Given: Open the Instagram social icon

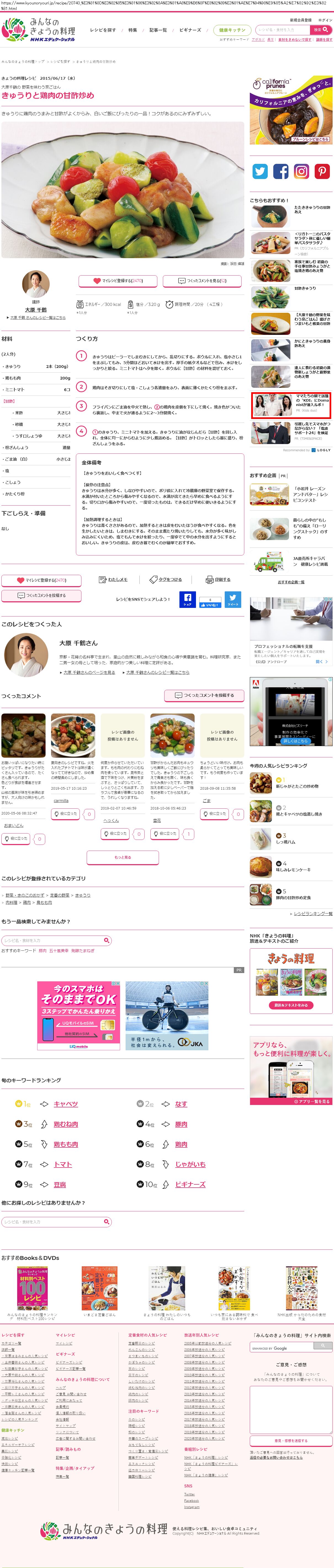Looking at the screenshot, I should click(301, 172).
